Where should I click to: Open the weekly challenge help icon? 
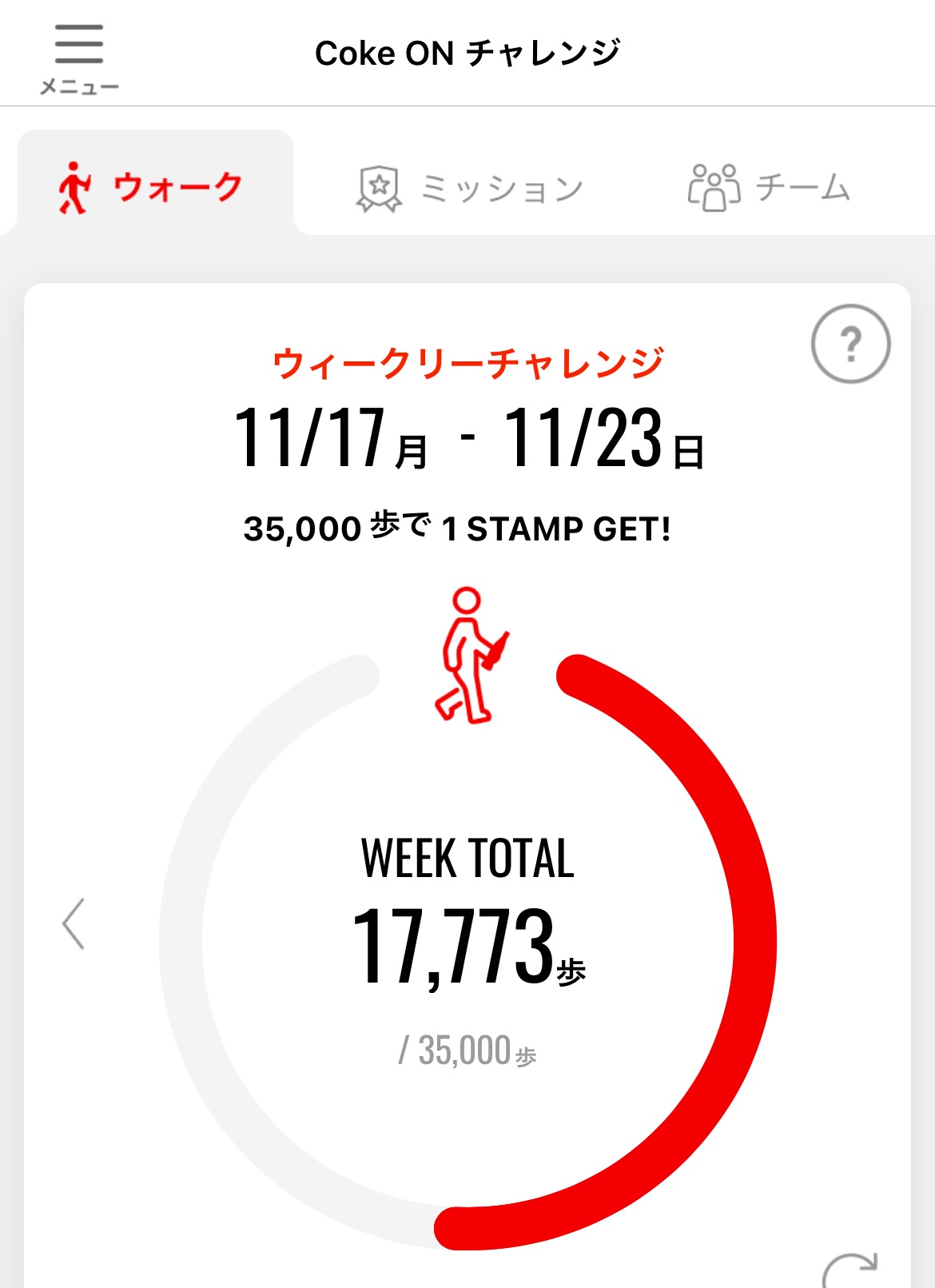[x=850, y=344]
